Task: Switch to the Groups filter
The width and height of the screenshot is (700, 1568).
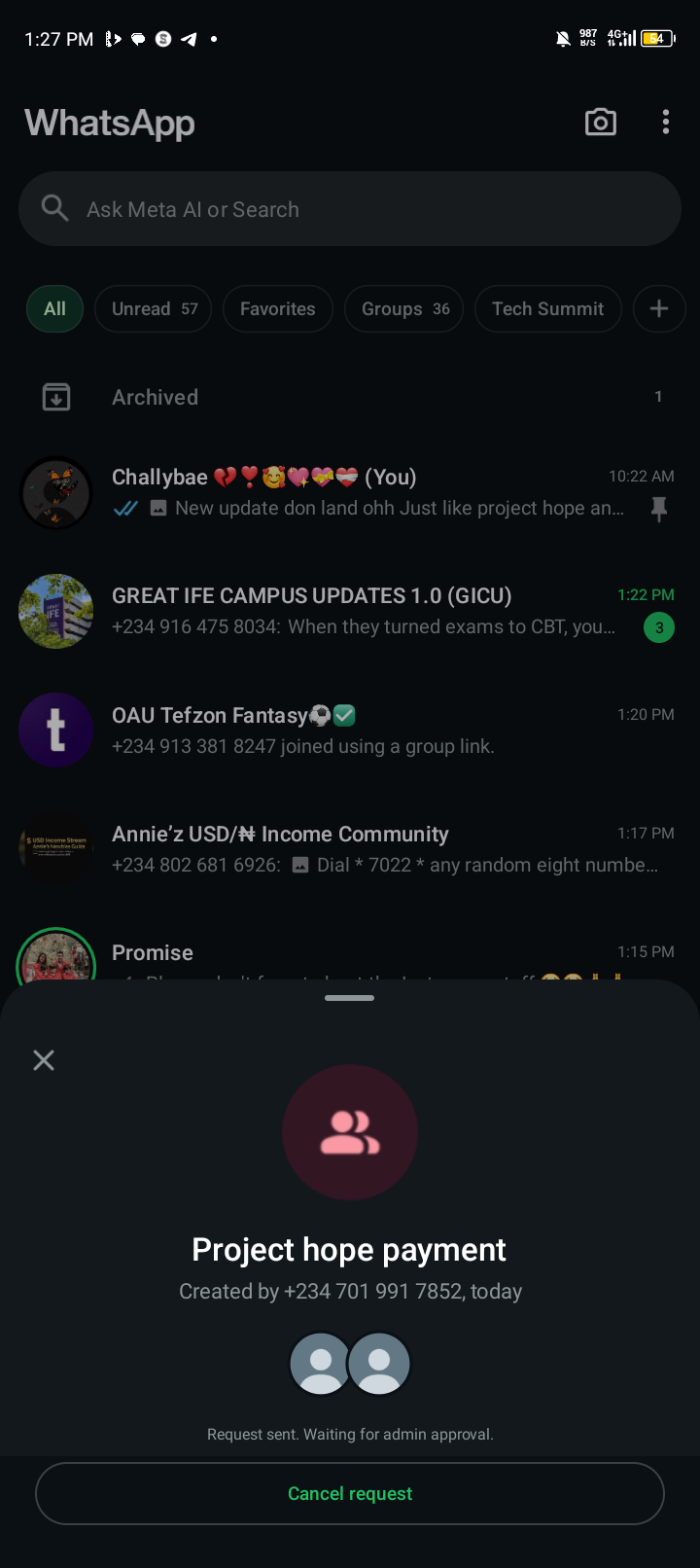Action: 404,308
